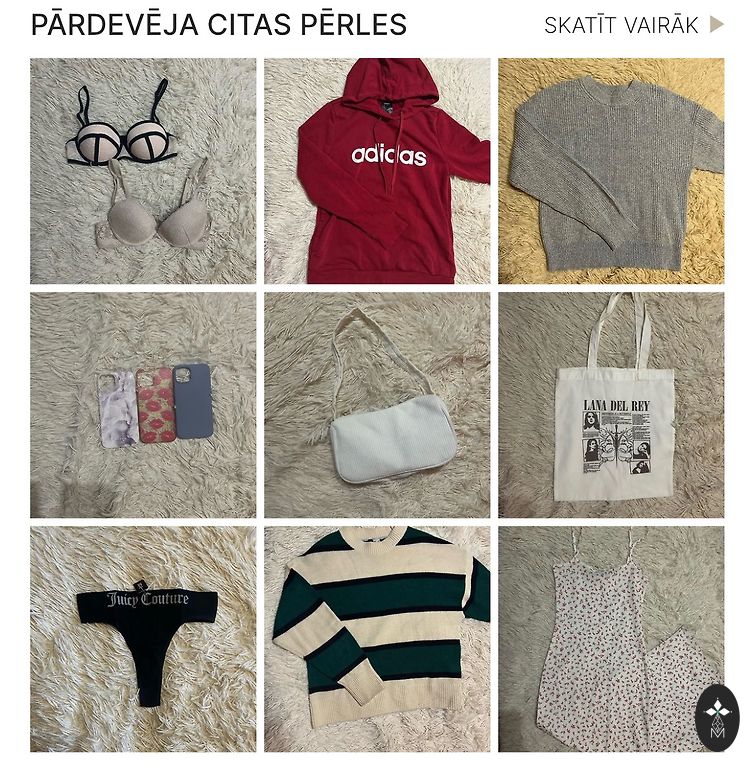
Task: Open the Juicy Couture underwear listing
Action: click(x=143, y=639)
